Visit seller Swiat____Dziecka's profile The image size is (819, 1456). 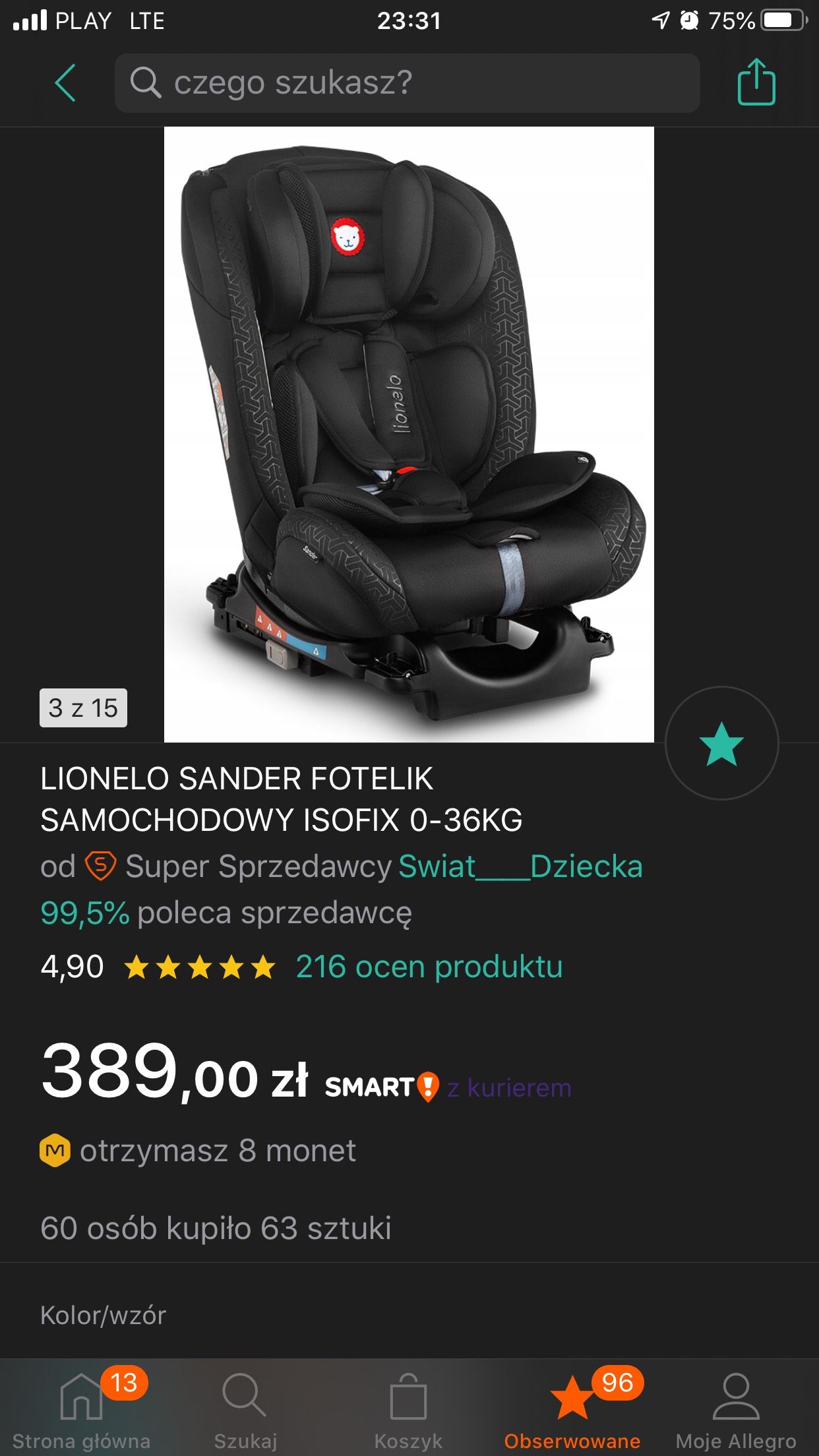click(520, 866)
